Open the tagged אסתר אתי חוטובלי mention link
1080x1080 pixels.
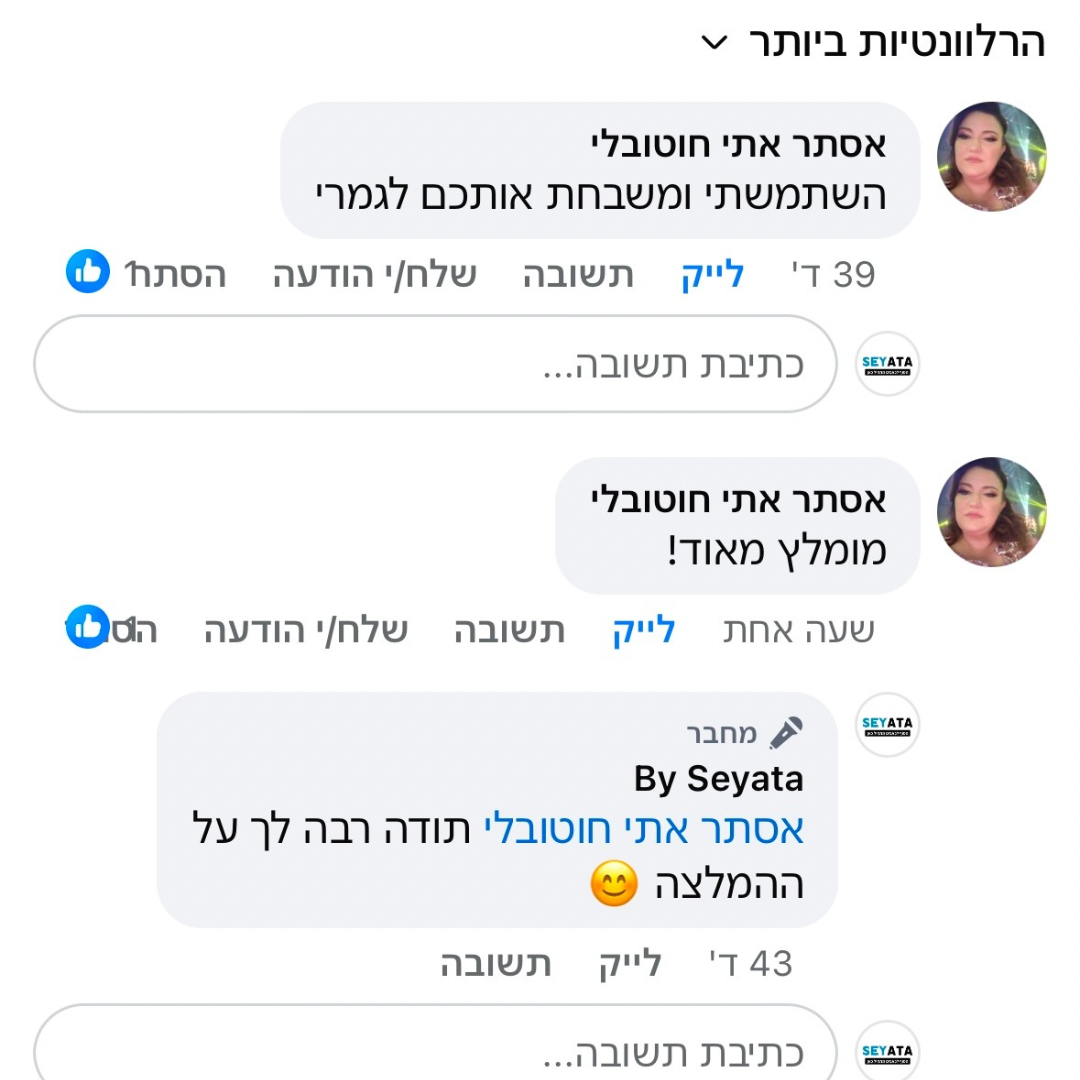(x=644, y=830)
